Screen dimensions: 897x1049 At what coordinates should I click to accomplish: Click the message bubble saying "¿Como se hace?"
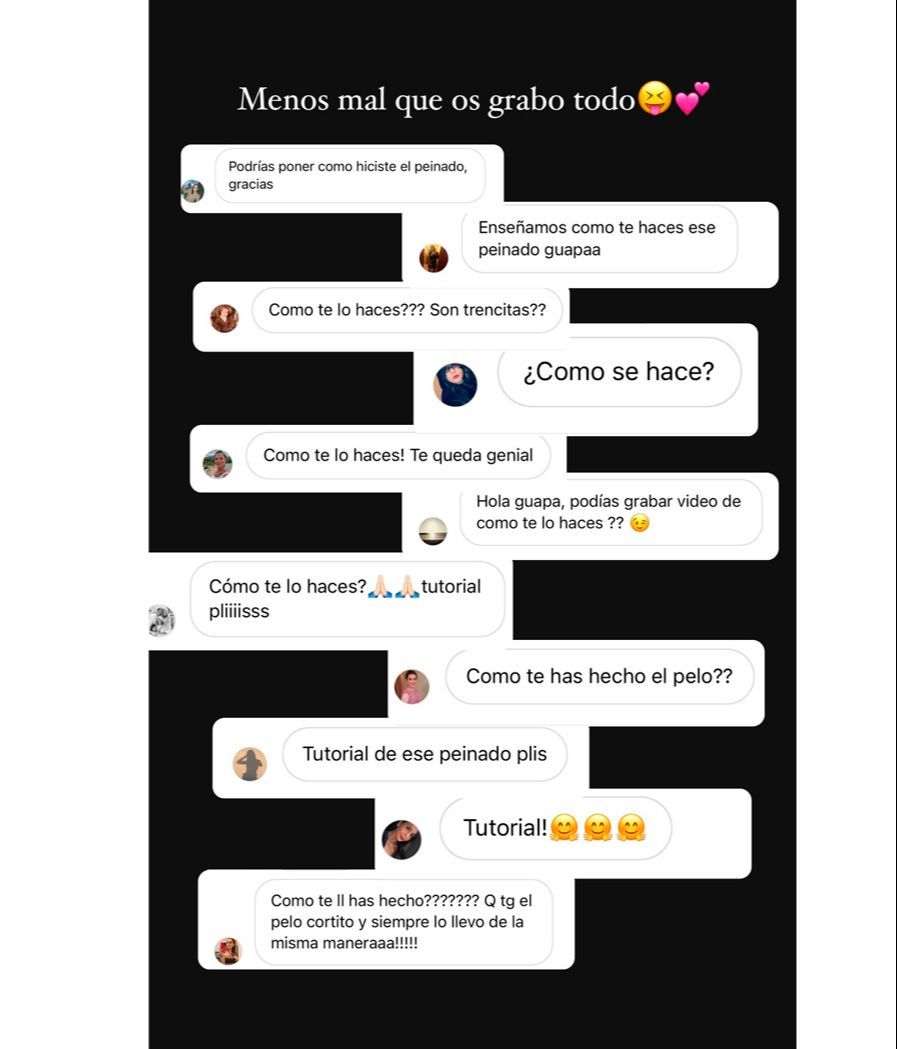(619, 371)
